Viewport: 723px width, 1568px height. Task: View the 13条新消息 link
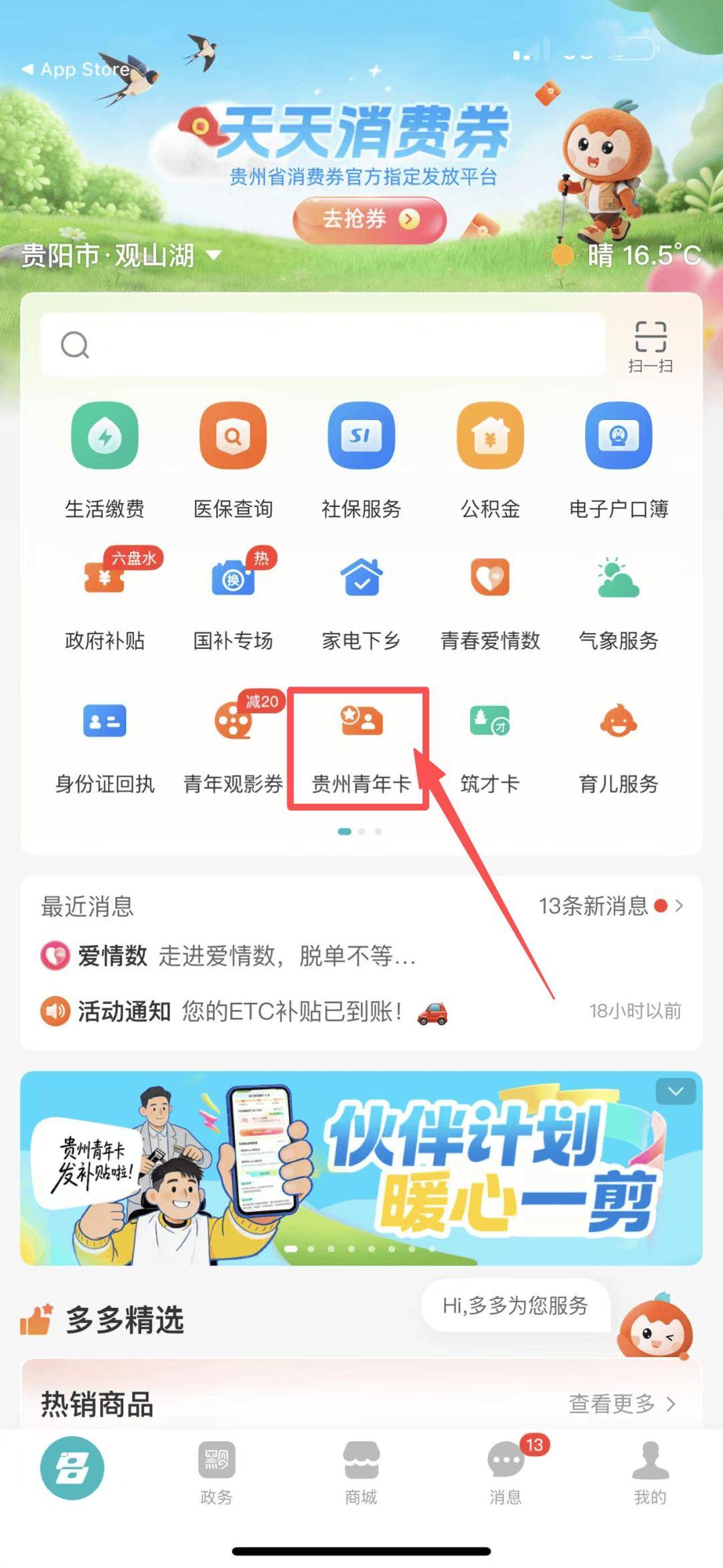[610, 906]
